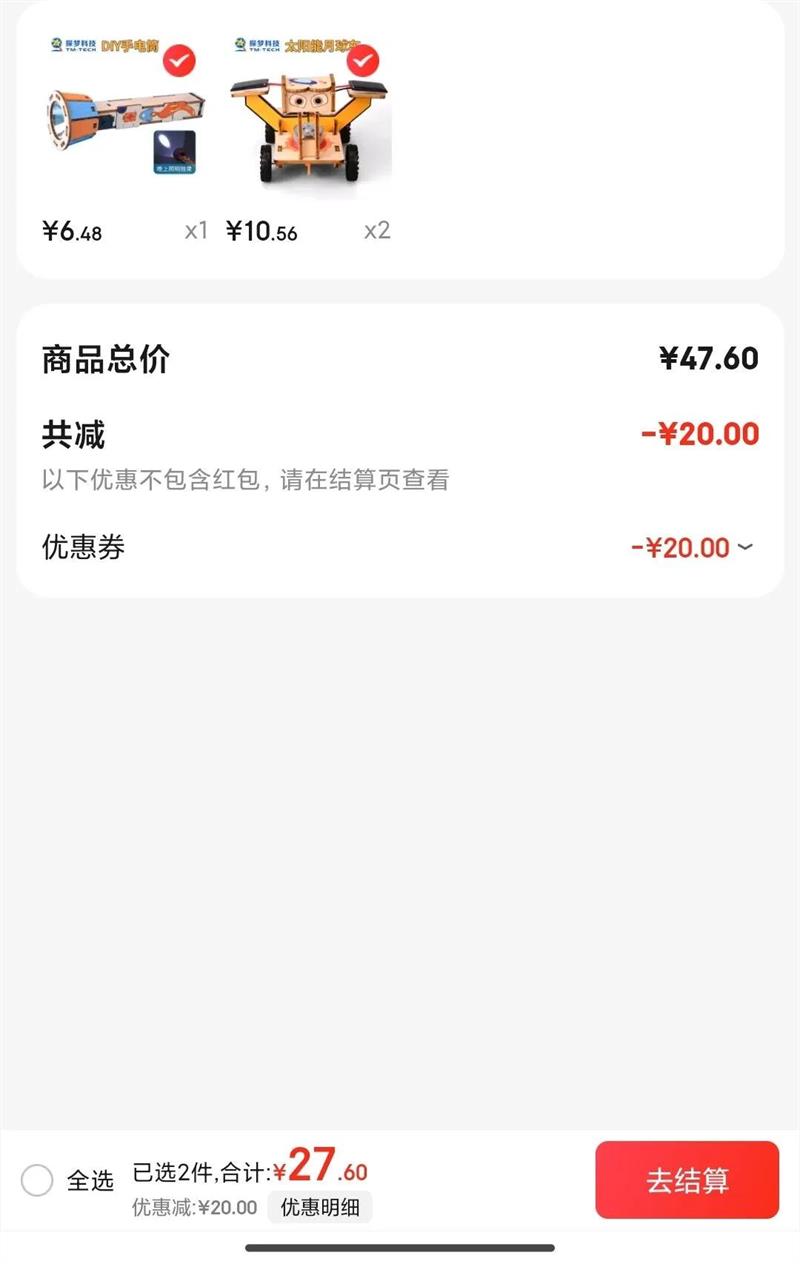Open 优惠明细 discount details
Screen dimensions: 800x1264
pos(319,1207)
